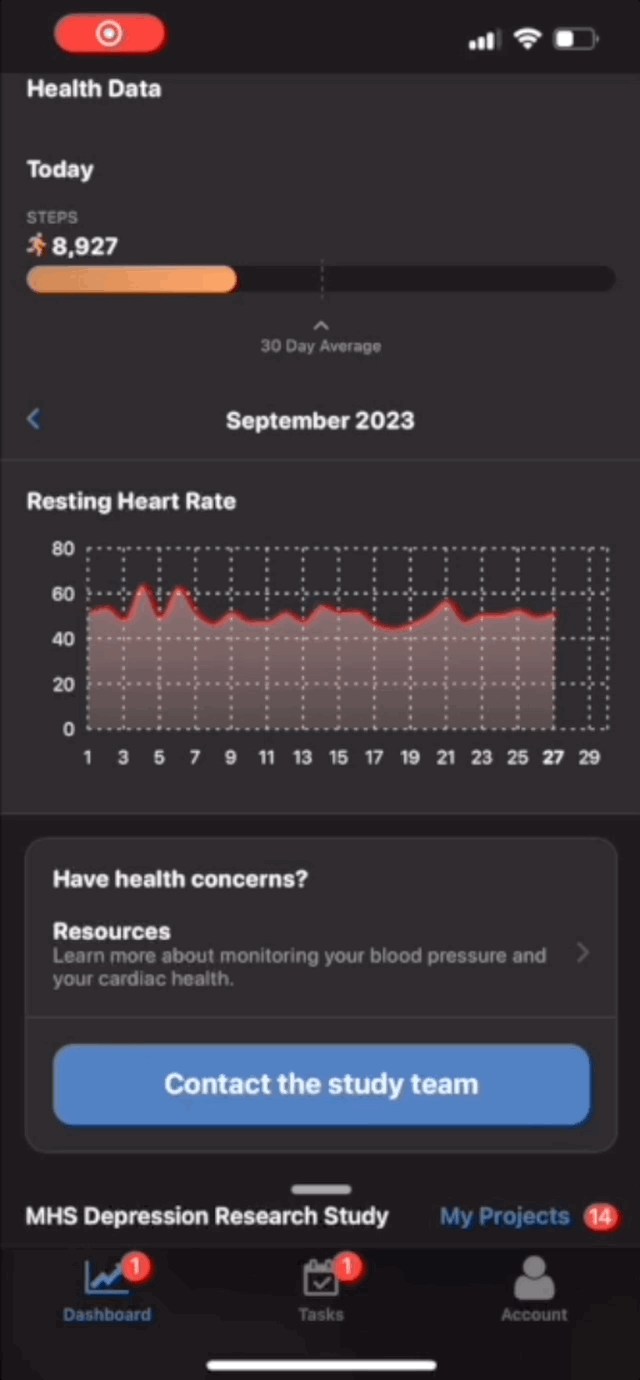Open the Account tab
The width and height of the screenshot is (640, 1380).
point(534,1290)
